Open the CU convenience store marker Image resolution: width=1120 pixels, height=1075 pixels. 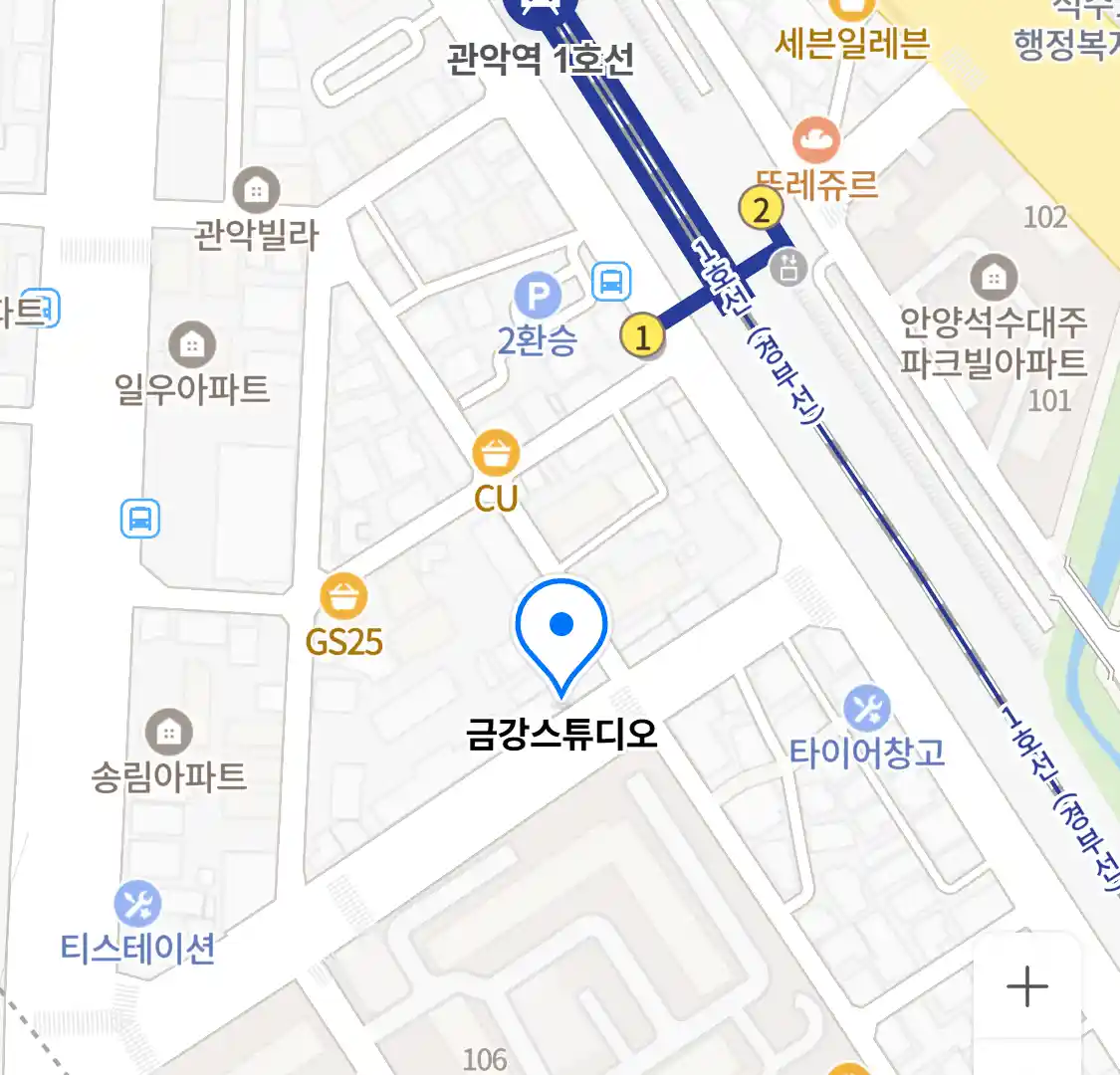click(x=496, y=455)
